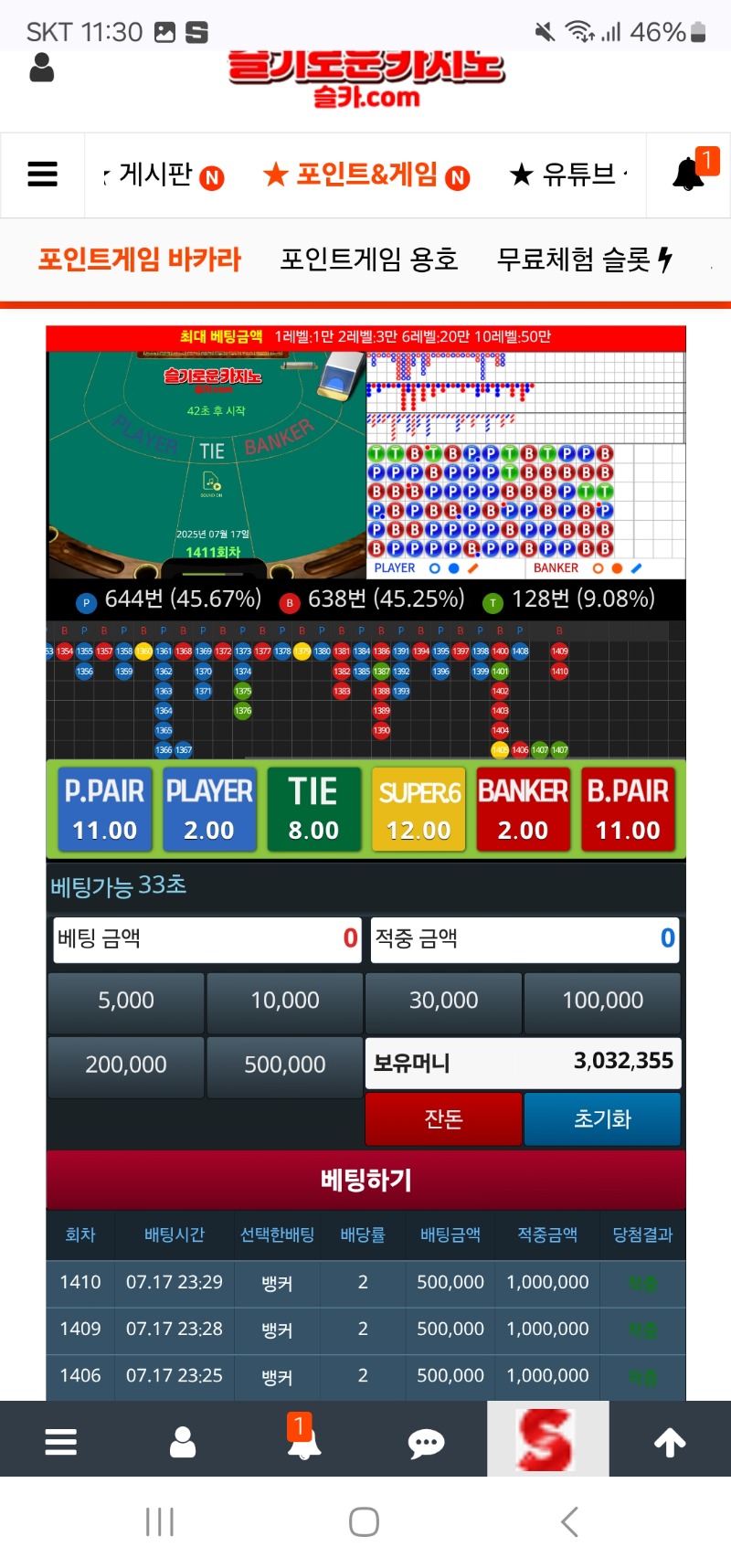This screenshot has height=1568, width=731.
Task: Add 5,000 bet amount chip
Action: tap(126, 1001)
